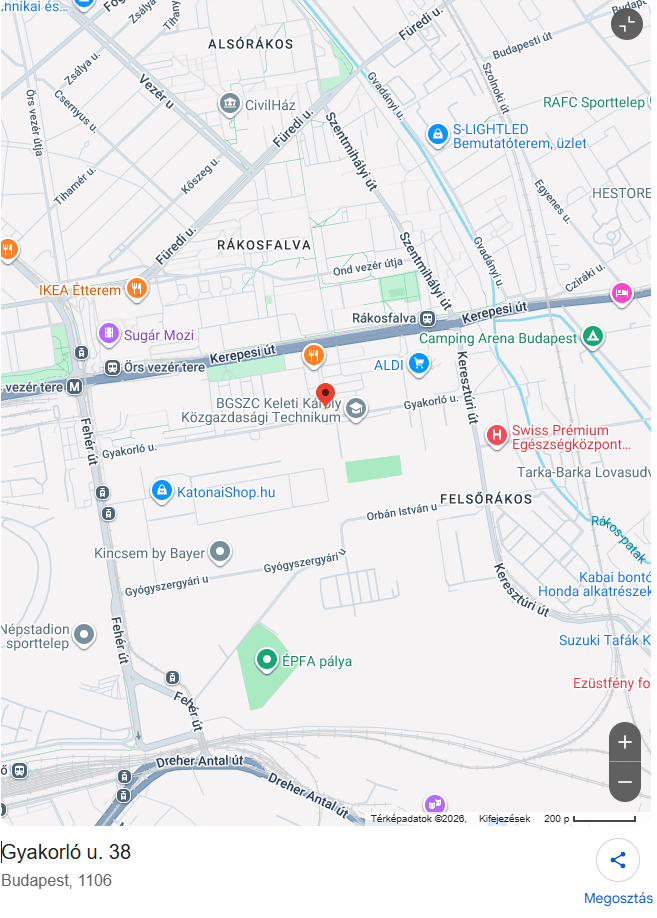Screen dimensions: 657x918
Task: Select KatonaiShop.hu place marker
Action: [161, 491]
